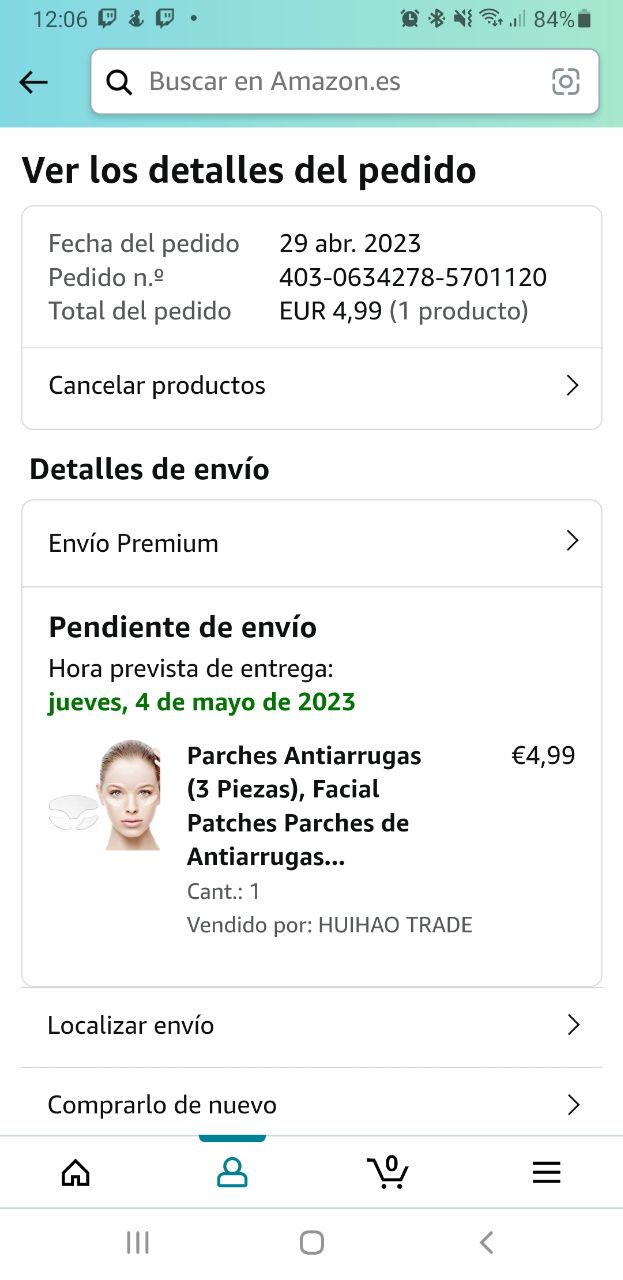The height and width of the screenshot is (1280, 623).
Task: Open Cancelar productos
Action: coord(312,386)
